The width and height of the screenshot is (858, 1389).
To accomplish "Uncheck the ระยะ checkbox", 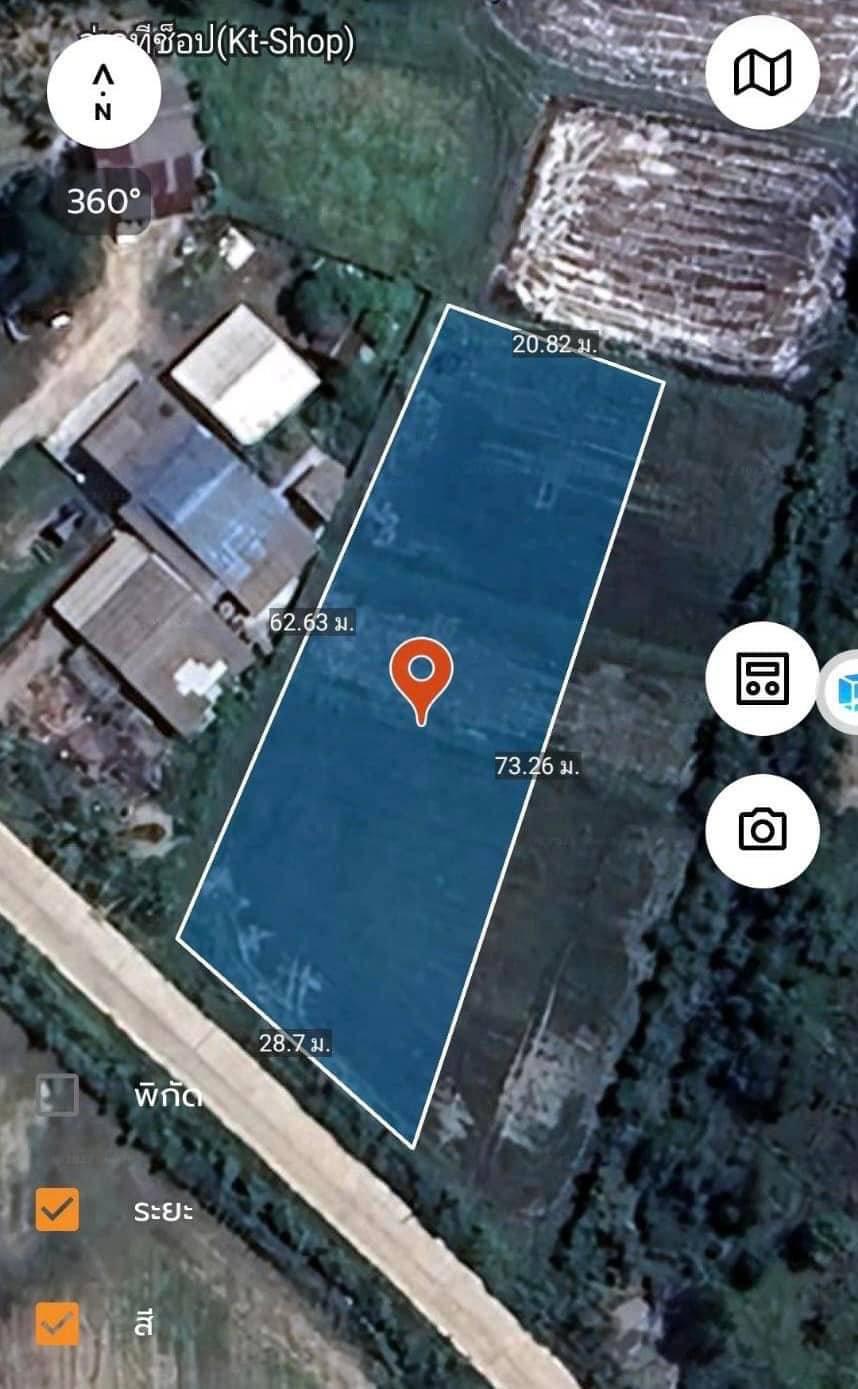I will pos(57,1210).
